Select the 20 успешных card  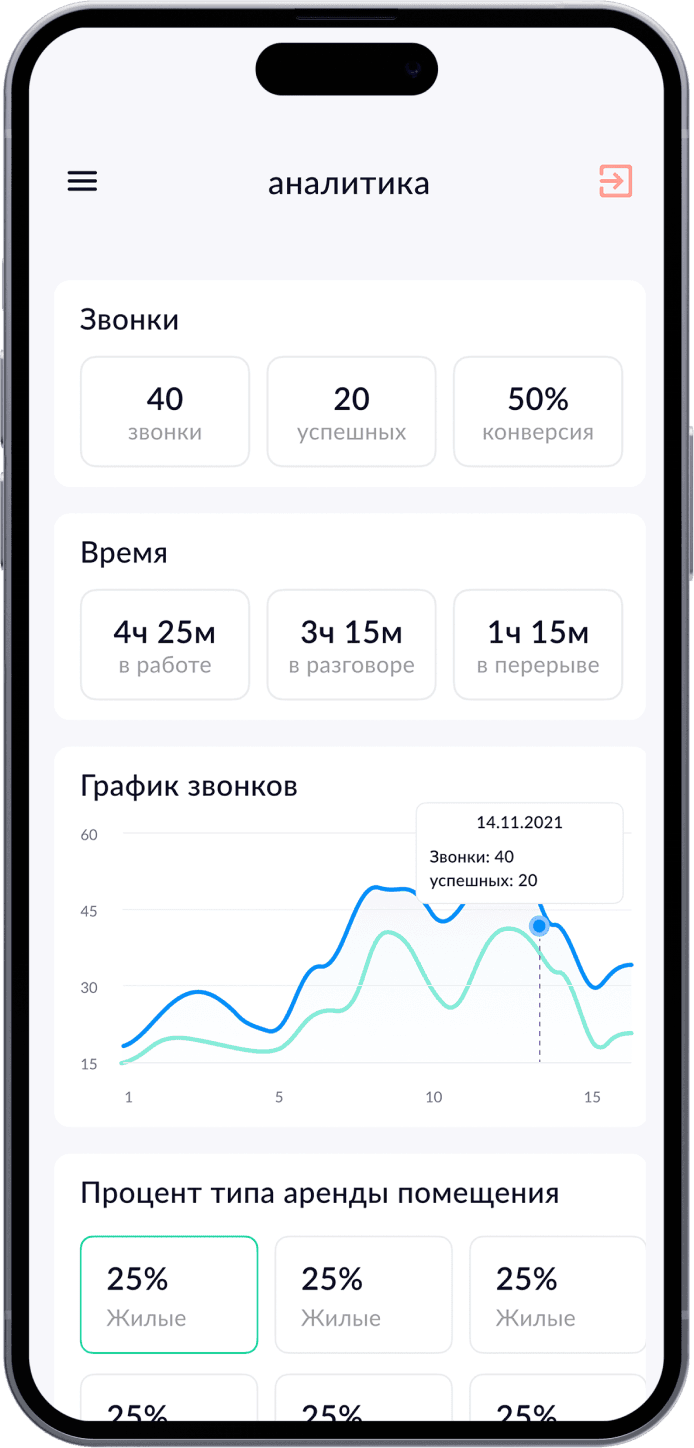pyautogui.click(x=351, y=412)
